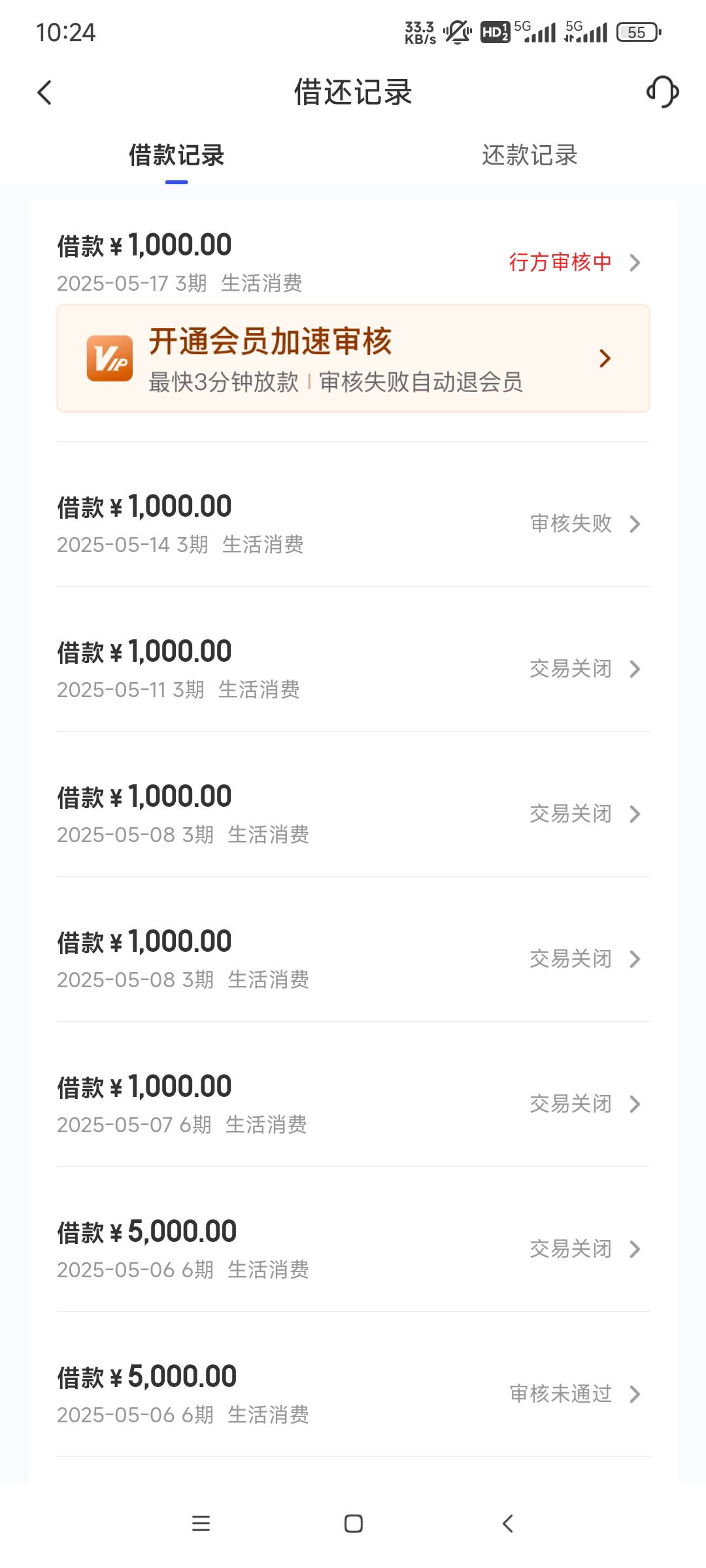Open customer service headset icon
The image size is (706, 1568).
[662, 91]
